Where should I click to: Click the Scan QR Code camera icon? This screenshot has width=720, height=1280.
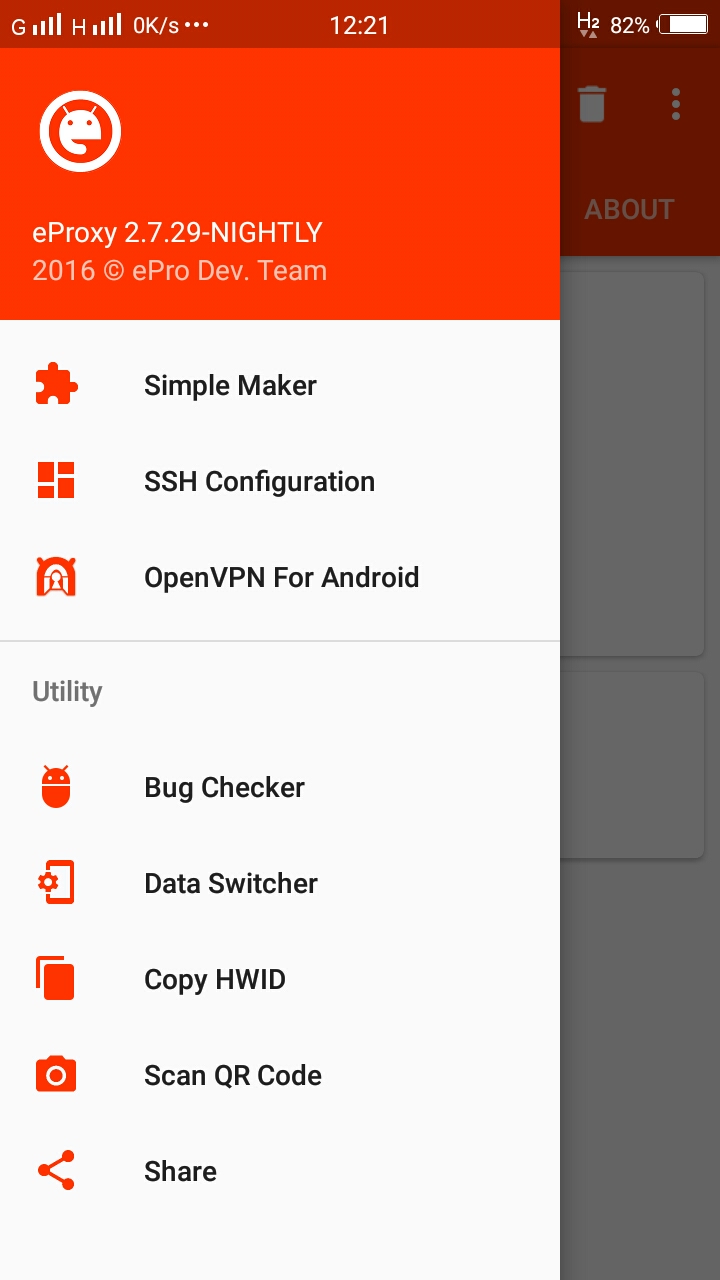(57, 1074)
